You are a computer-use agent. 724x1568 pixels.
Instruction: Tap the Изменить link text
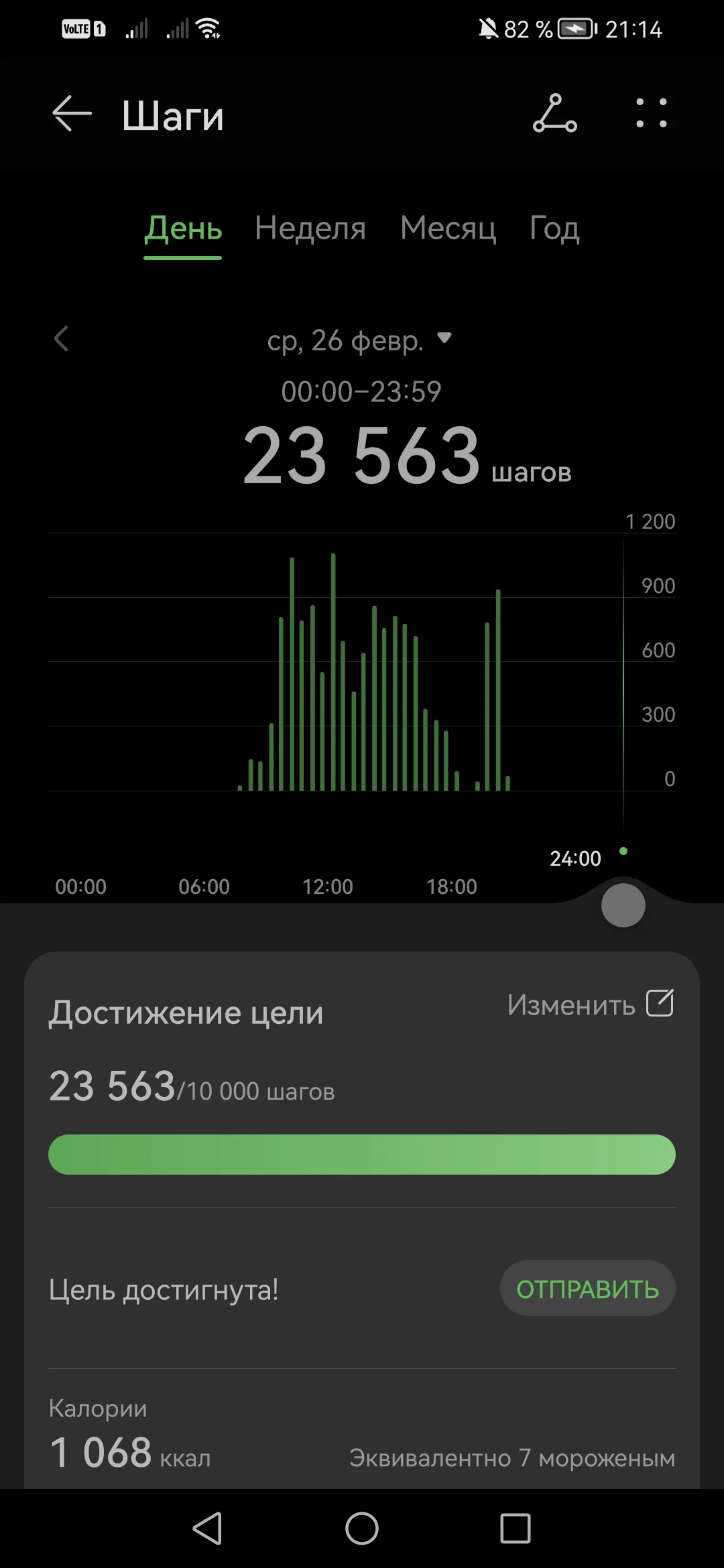(x=570, y=1005)
